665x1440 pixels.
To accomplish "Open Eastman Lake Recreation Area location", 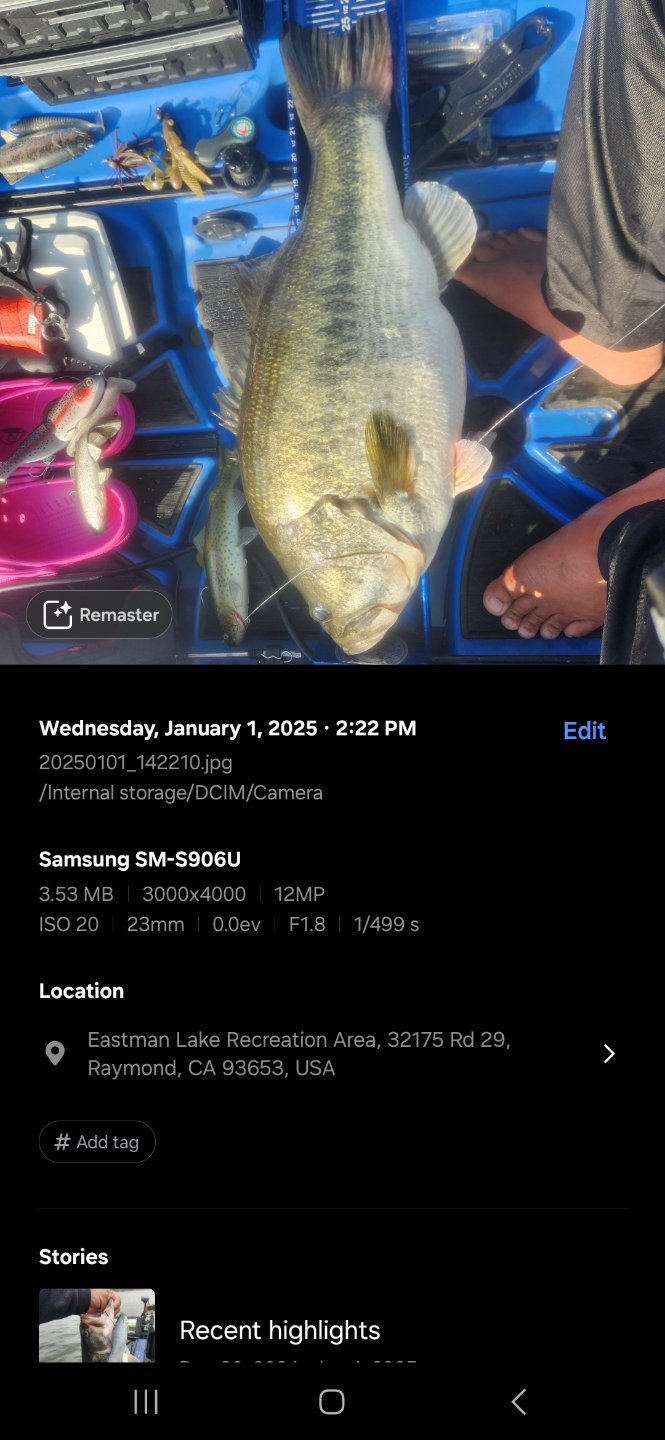I will [x=330, y=1054].
